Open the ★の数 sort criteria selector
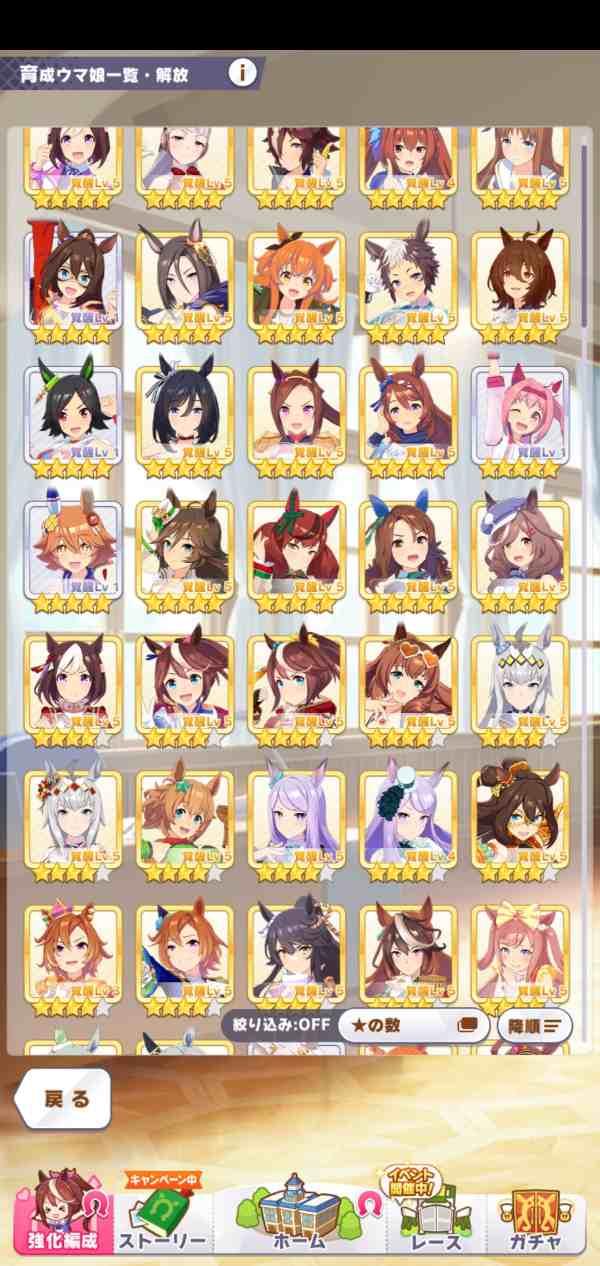This screenshot has width=600, height=1266. click(412, 1025)
